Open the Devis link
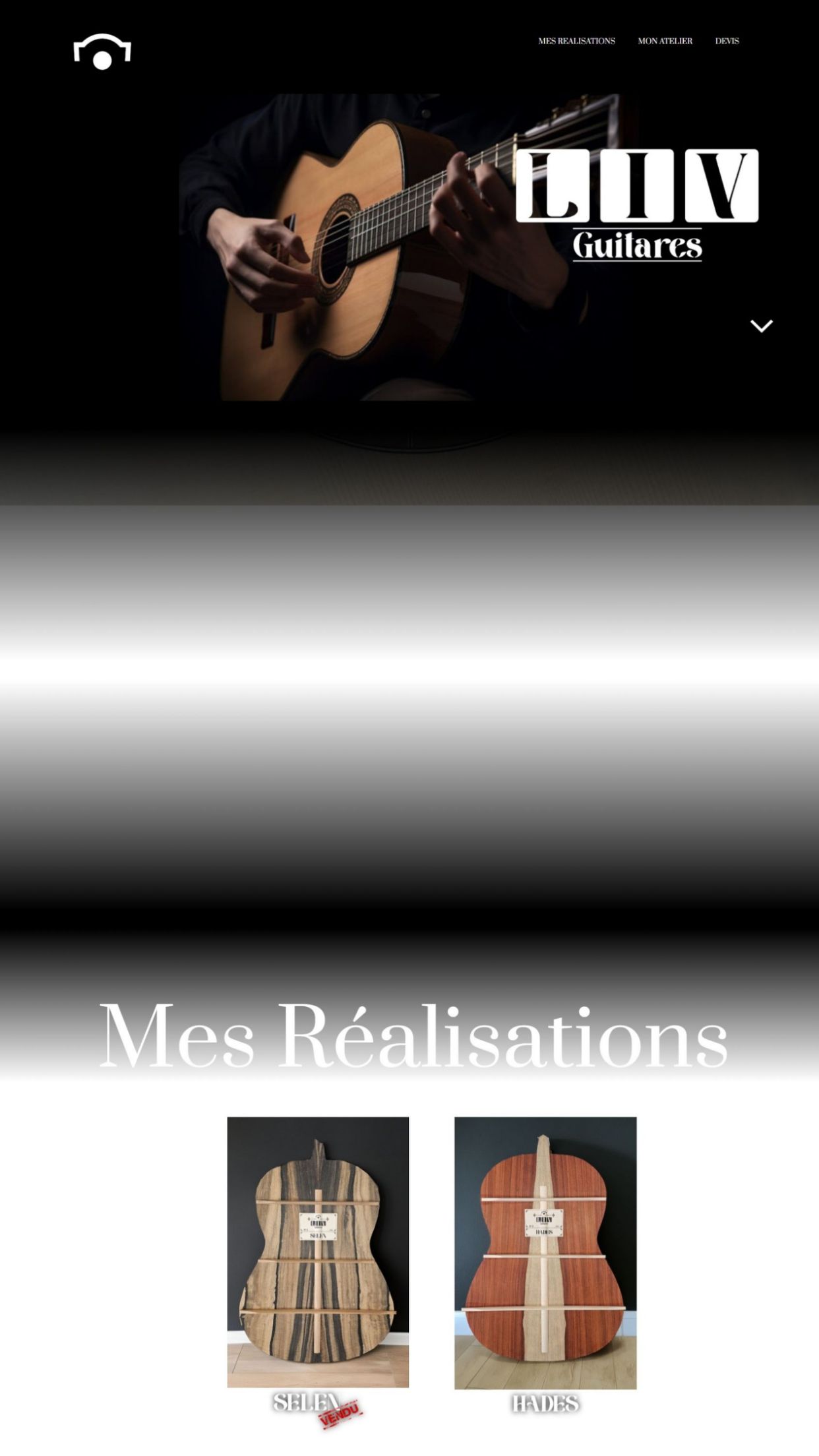 727,41
